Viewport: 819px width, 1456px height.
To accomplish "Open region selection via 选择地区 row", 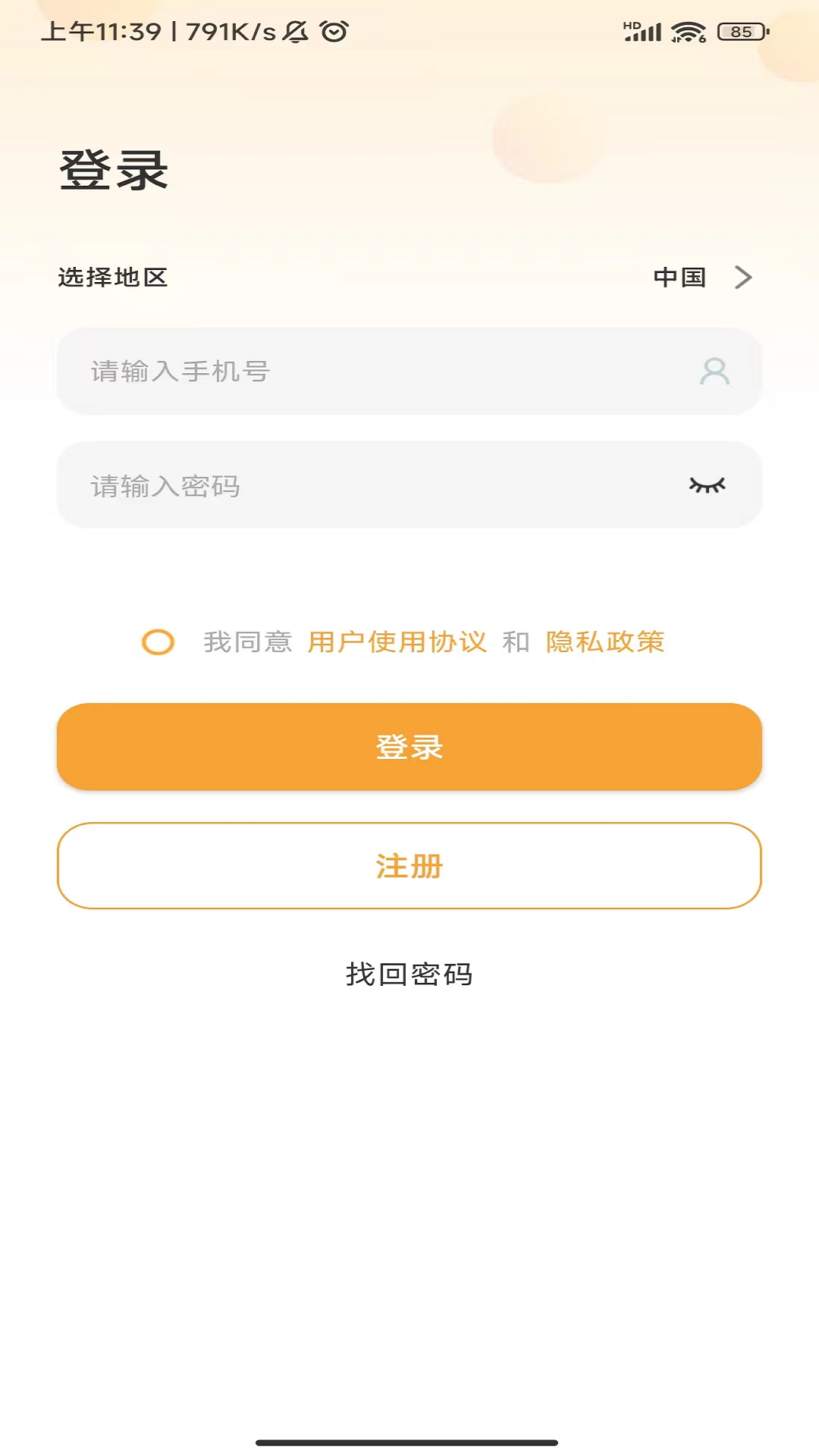I will point(115,278).
